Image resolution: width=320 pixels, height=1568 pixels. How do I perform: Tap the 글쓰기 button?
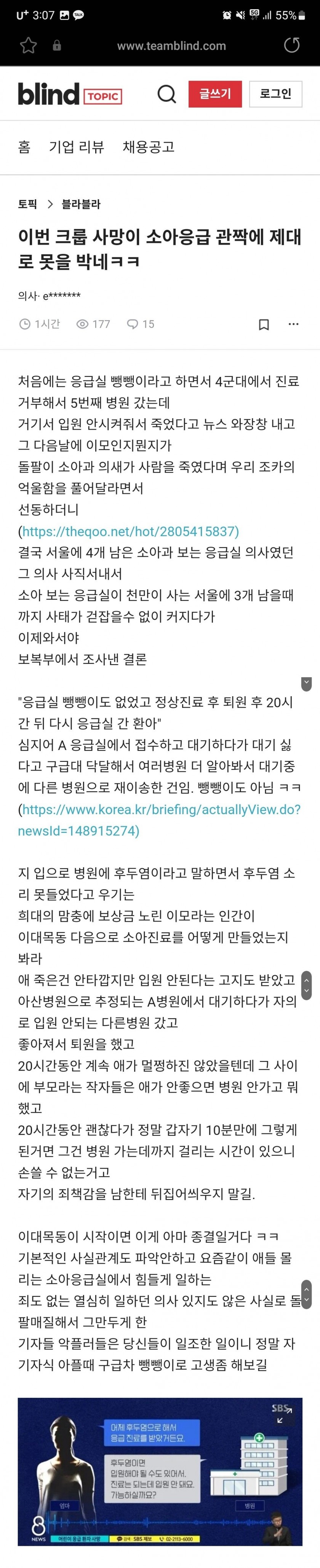click(215, 94)
